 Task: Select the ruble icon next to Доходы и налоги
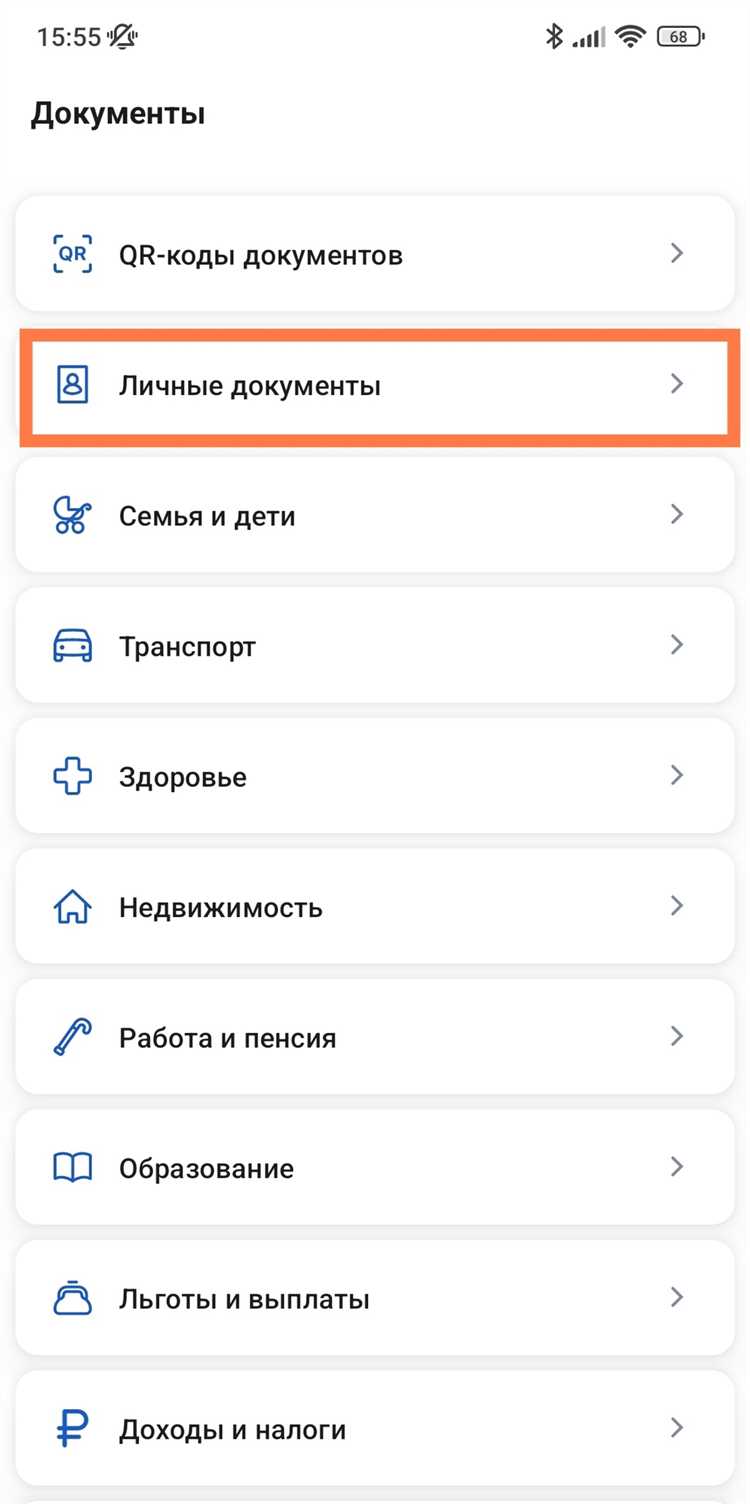click(71, 1428)
